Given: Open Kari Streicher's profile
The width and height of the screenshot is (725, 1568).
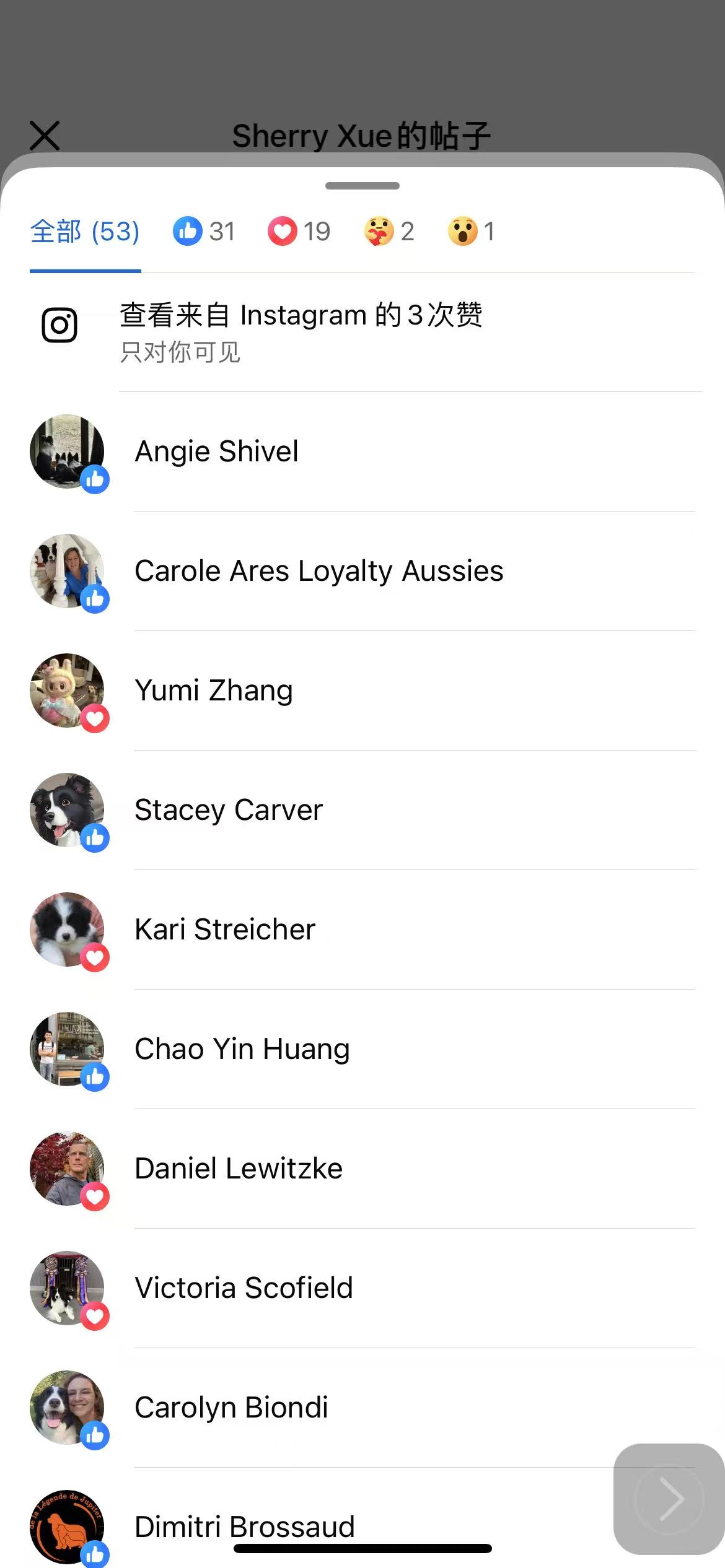Looking at the screenshot, I should [225, 930].
